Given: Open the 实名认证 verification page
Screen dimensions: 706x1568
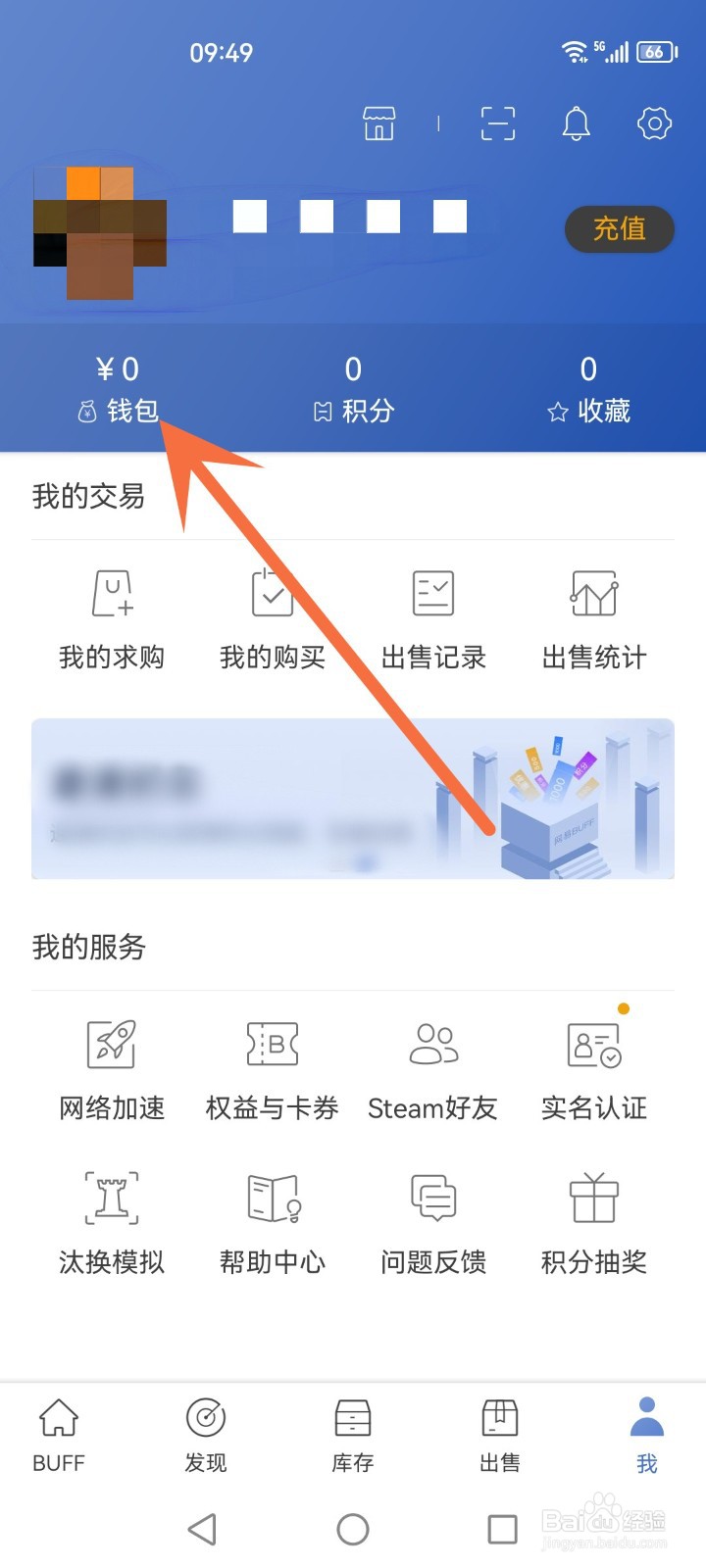Looking at the screenshot, I should [x=593, y=1068].
